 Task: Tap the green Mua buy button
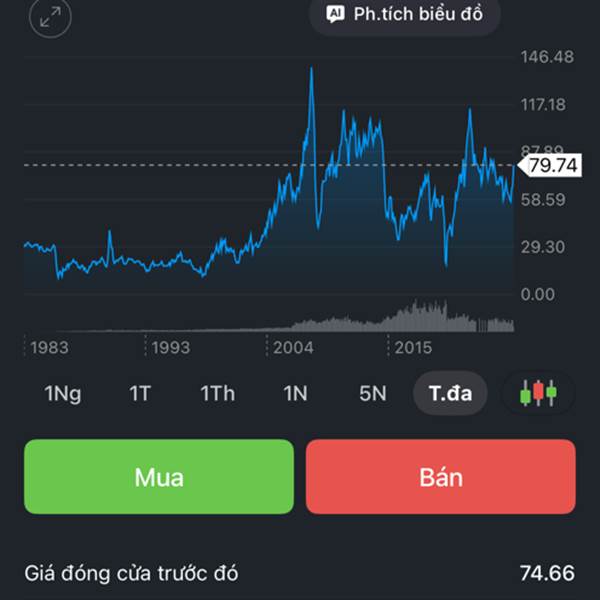coord(159,477)
